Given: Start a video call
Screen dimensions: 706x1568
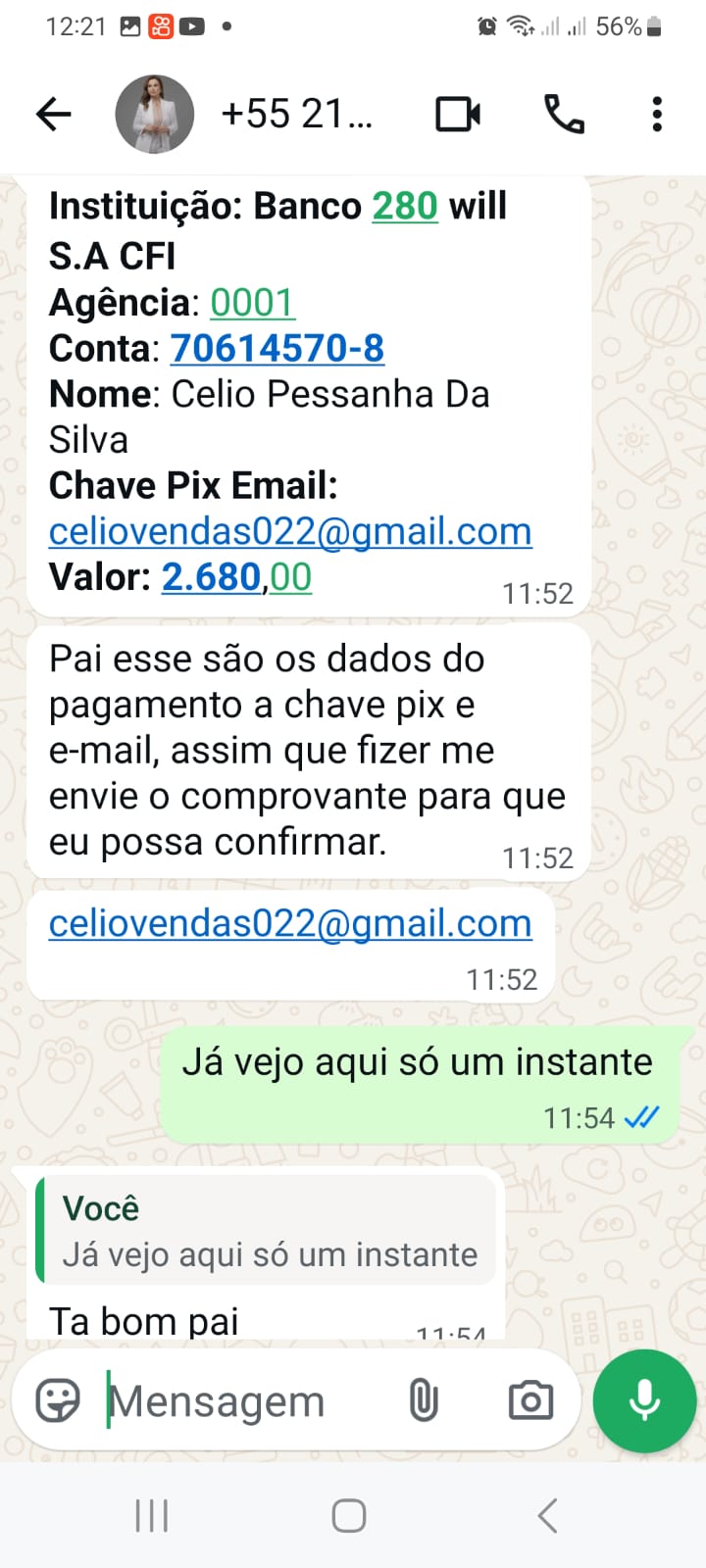Looking at the screenshot, I should (x=457, y=115).
